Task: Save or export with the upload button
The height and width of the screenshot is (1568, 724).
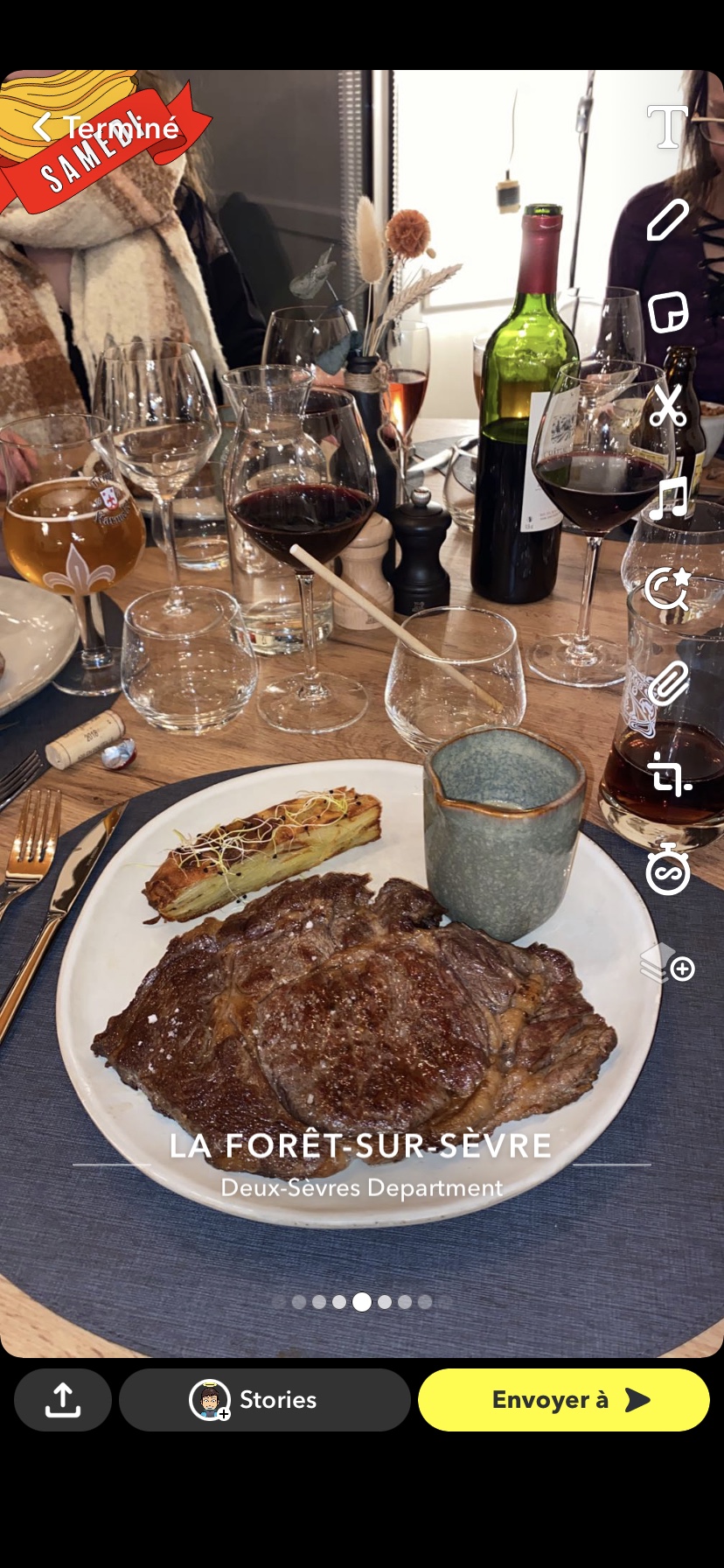Action: (63, 1400)
